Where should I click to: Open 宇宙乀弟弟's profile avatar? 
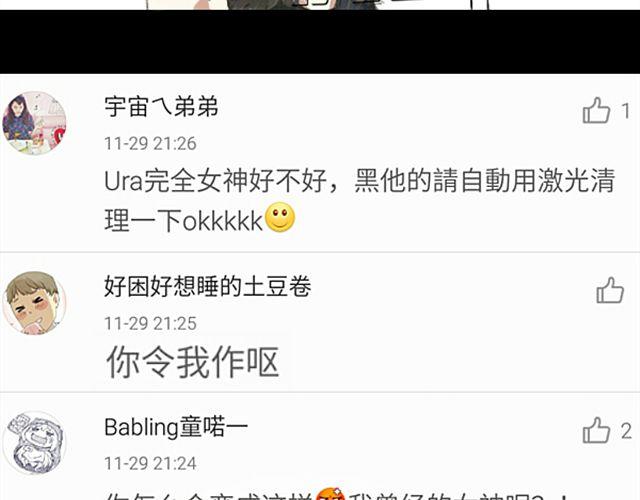coord(34,123)
